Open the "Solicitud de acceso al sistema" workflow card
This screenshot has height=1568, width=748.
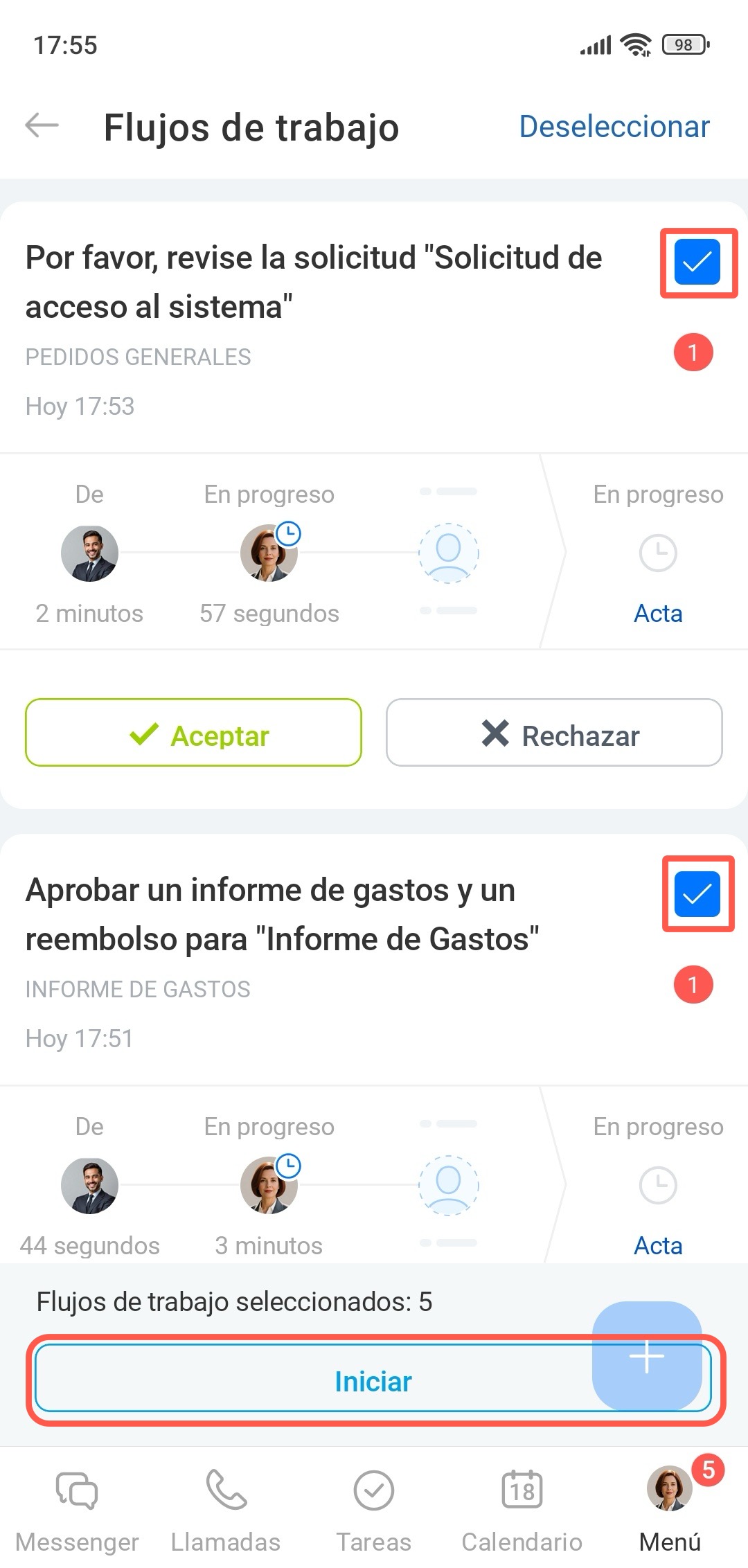pyautogui.click(x=313, y=282)
